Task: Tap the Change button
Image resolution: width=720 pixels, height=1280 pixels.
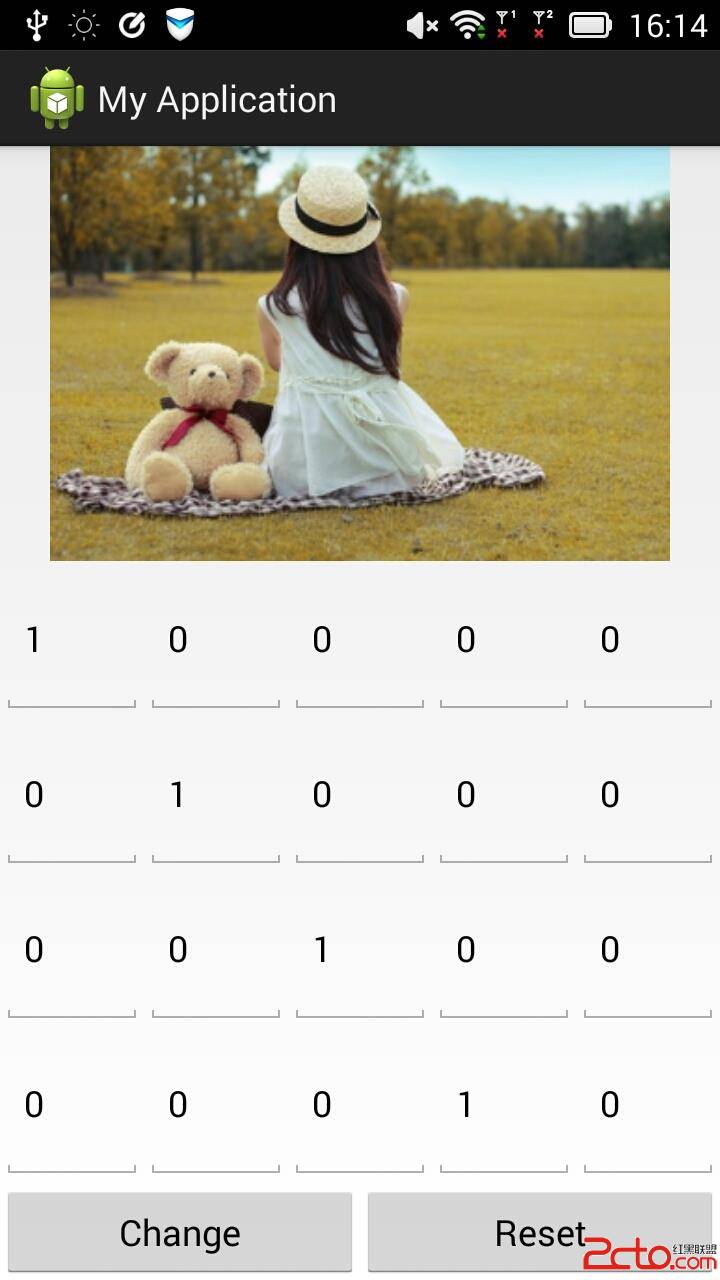Action: (180, 1232)
